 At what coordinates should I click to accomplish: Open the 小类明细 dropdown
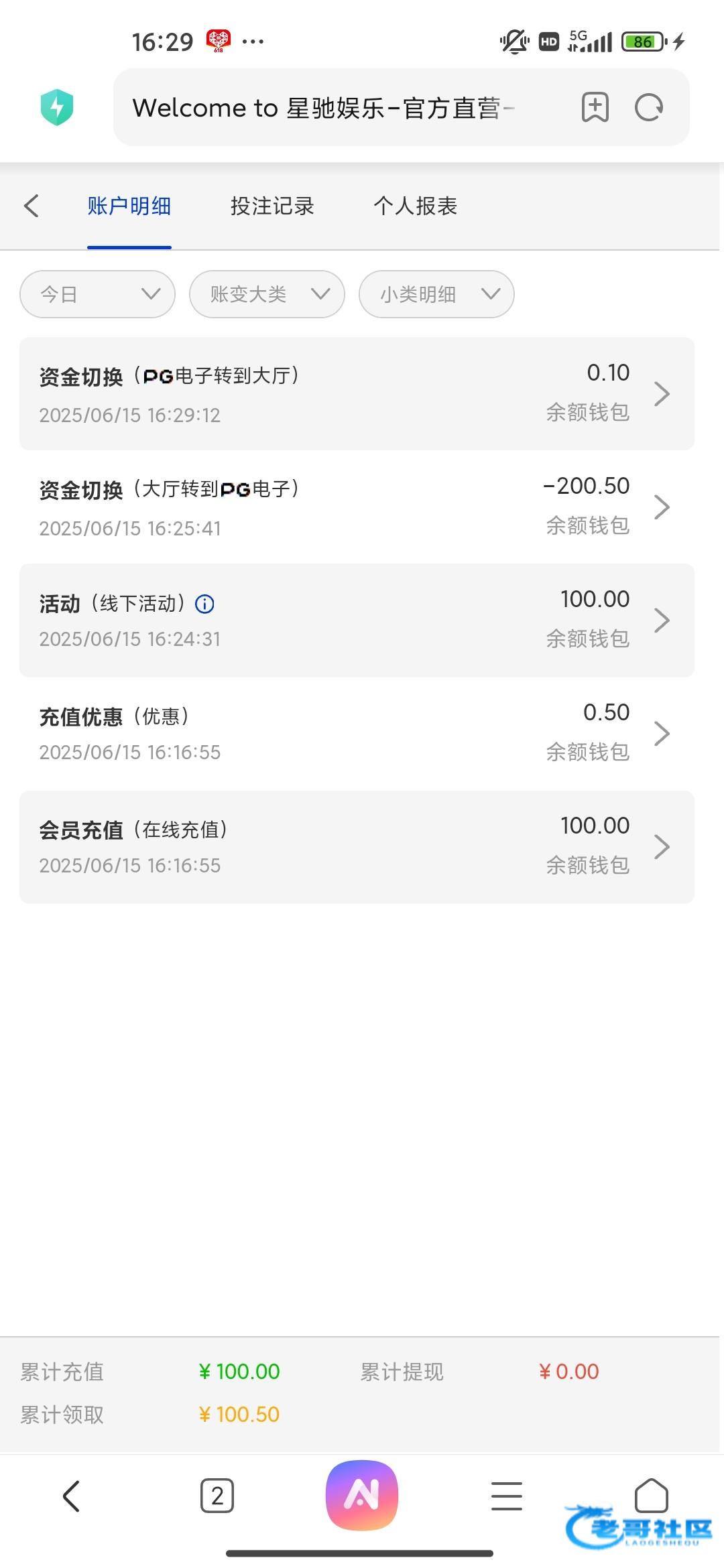click(x=436, y=294)
